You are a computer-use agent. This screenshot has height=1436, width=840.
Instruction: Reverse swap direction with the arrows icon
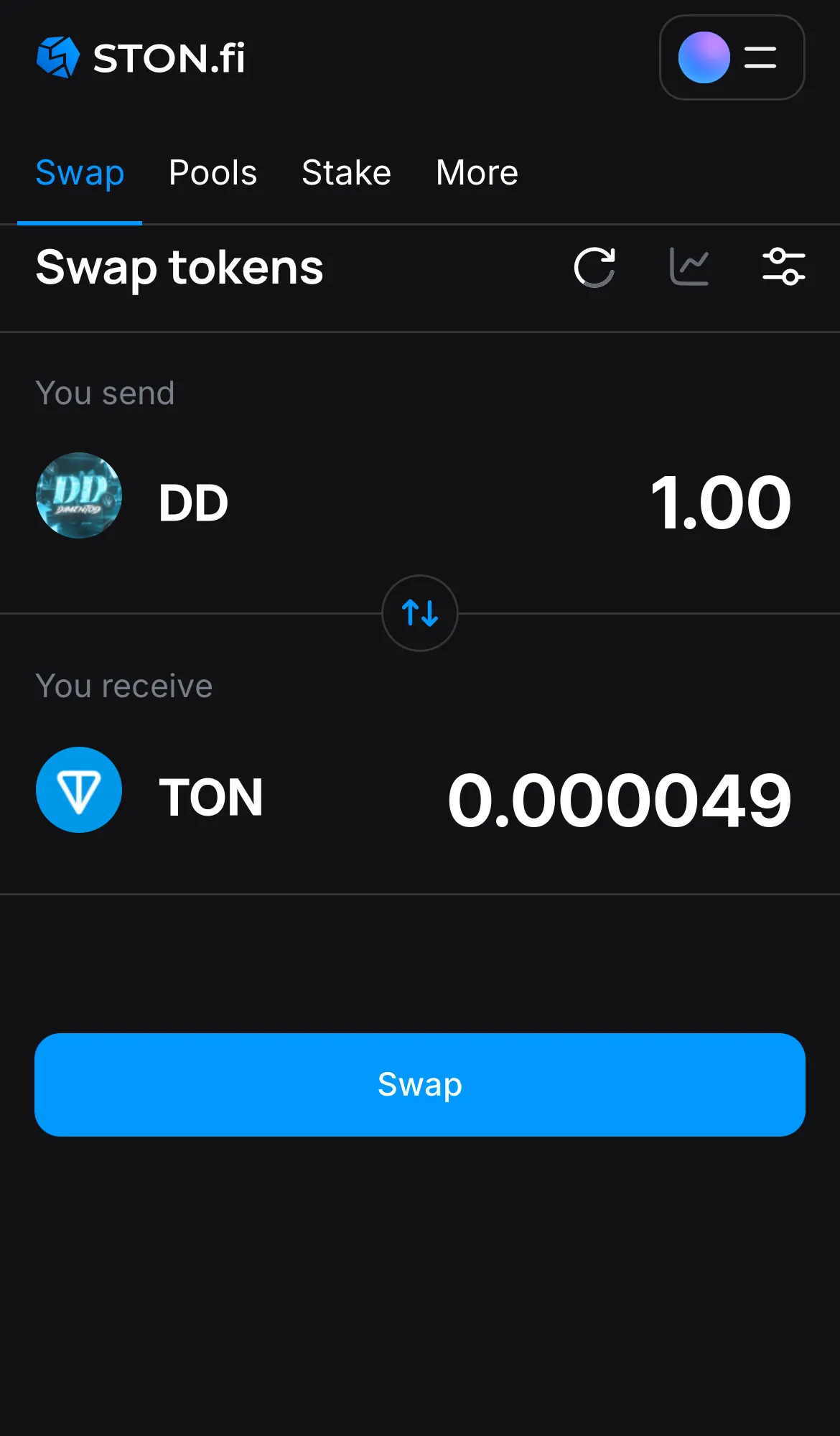[x=419, y=614]
